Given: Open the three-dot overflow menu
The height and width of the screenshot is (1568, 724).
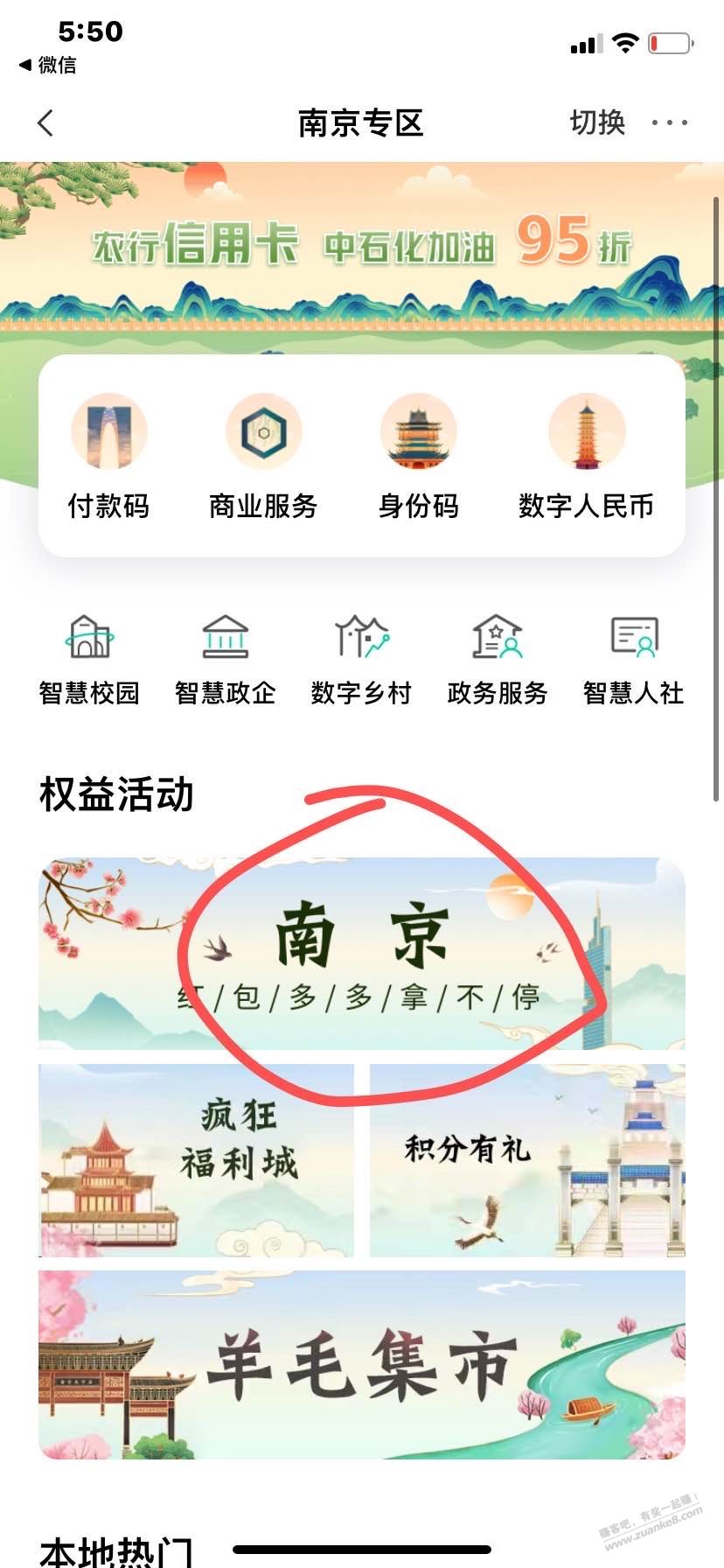Looking at the screenshot, I should 670,122.
